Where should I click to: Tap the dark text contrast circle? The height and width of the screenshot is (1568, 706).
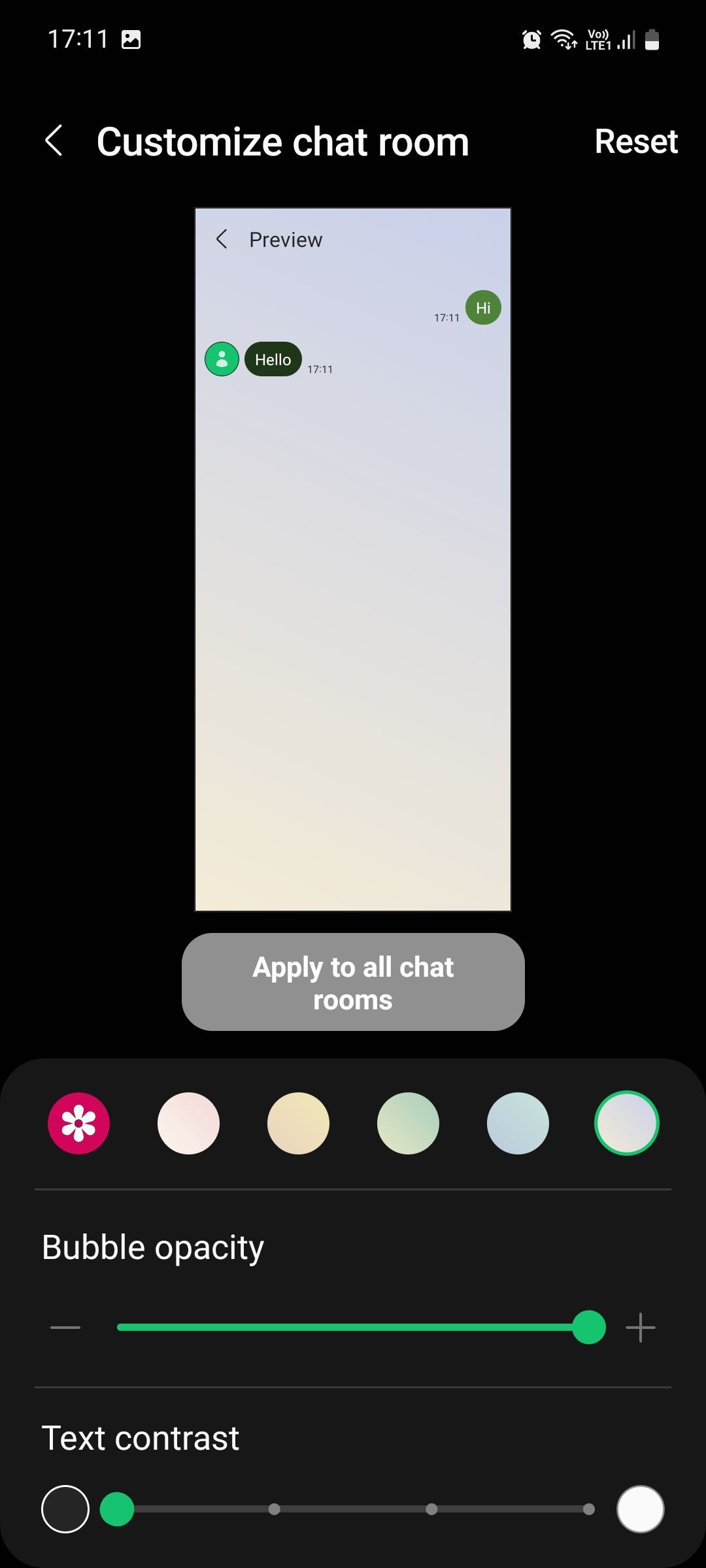click(65, 1509)
